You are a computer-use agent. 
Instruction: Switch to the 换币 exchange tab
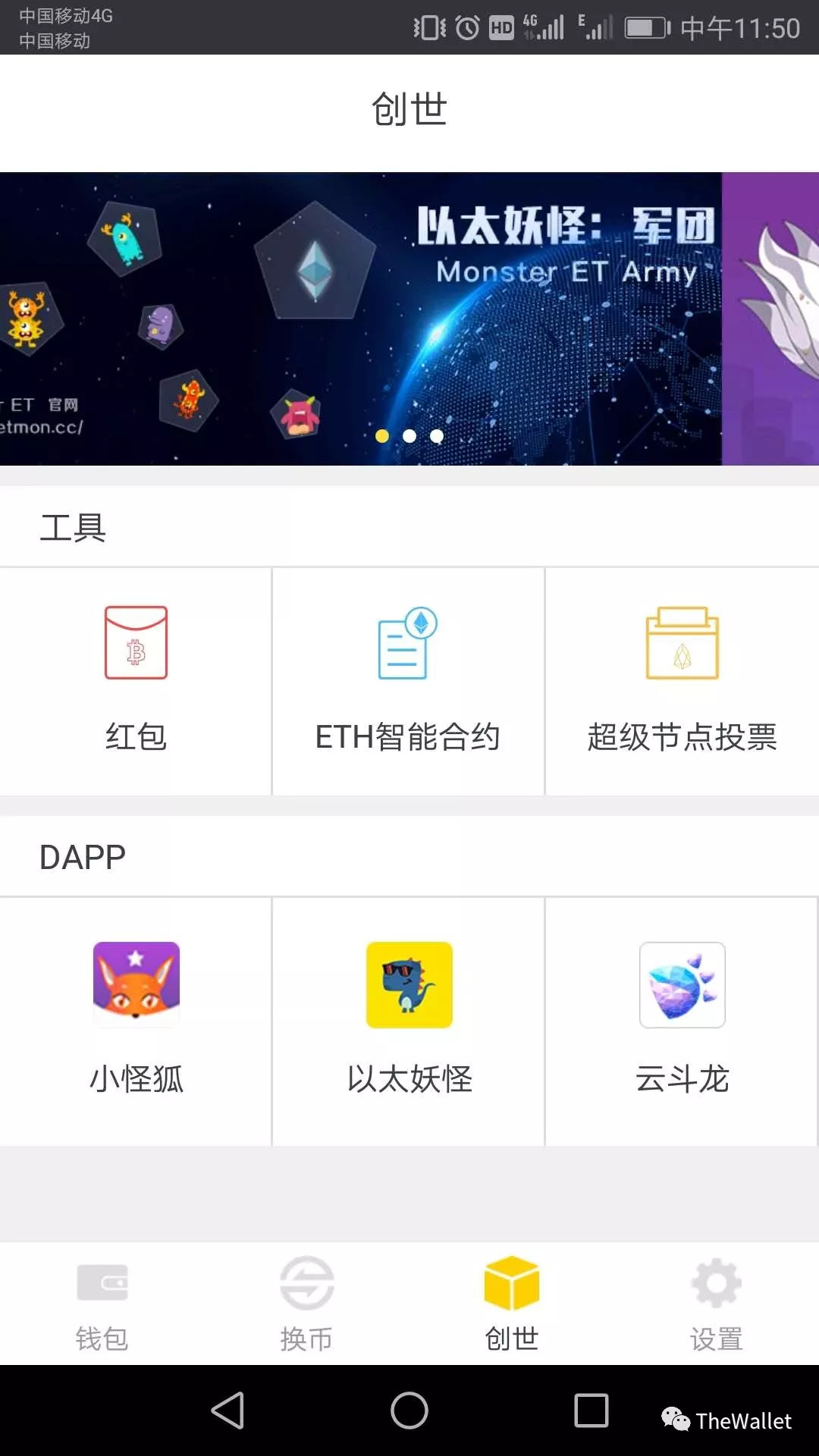306,1304
